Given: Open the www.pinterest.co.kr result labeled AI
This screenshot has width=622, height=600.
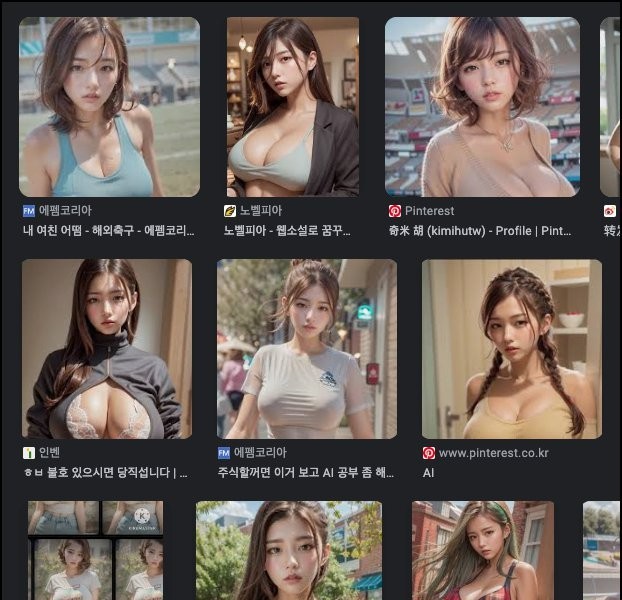Looking at the screenshot, I should click(x=511, y=349).
